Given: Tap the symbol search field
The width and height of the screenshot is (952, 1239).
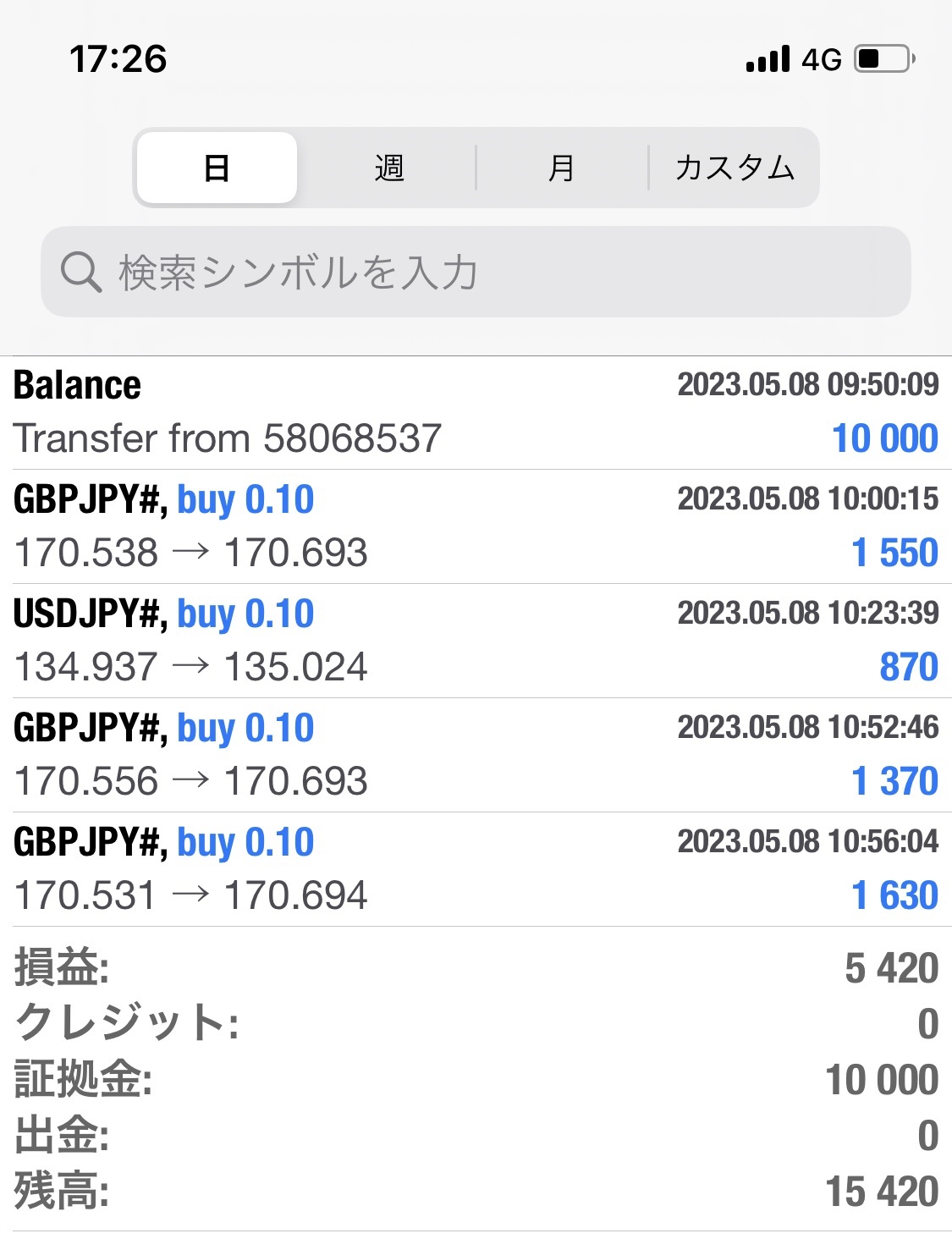Looking at the screenshot, I should [x=476, y=272].
